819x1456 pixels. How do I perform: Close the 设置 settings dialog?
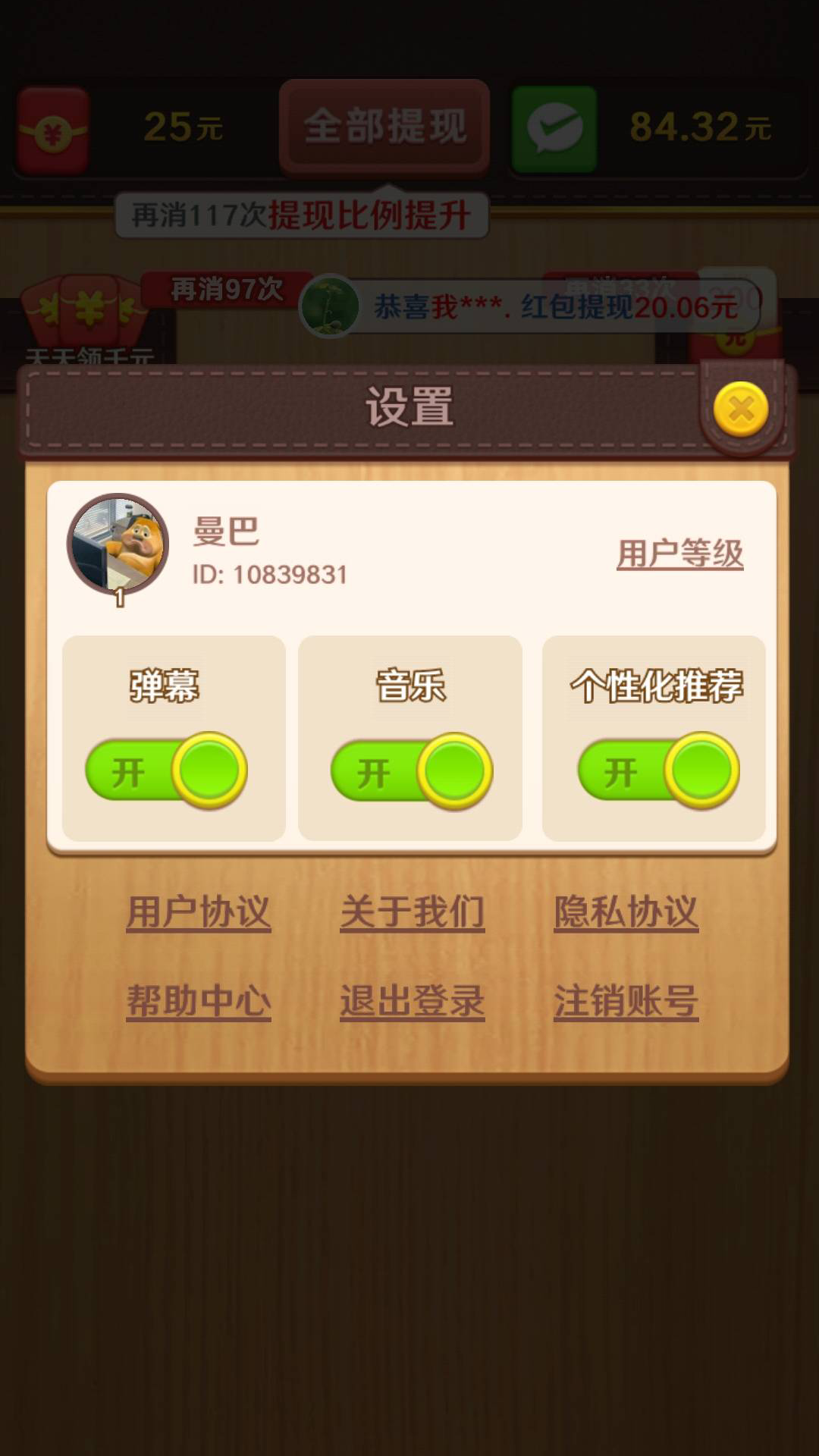[x=741, y=409]
